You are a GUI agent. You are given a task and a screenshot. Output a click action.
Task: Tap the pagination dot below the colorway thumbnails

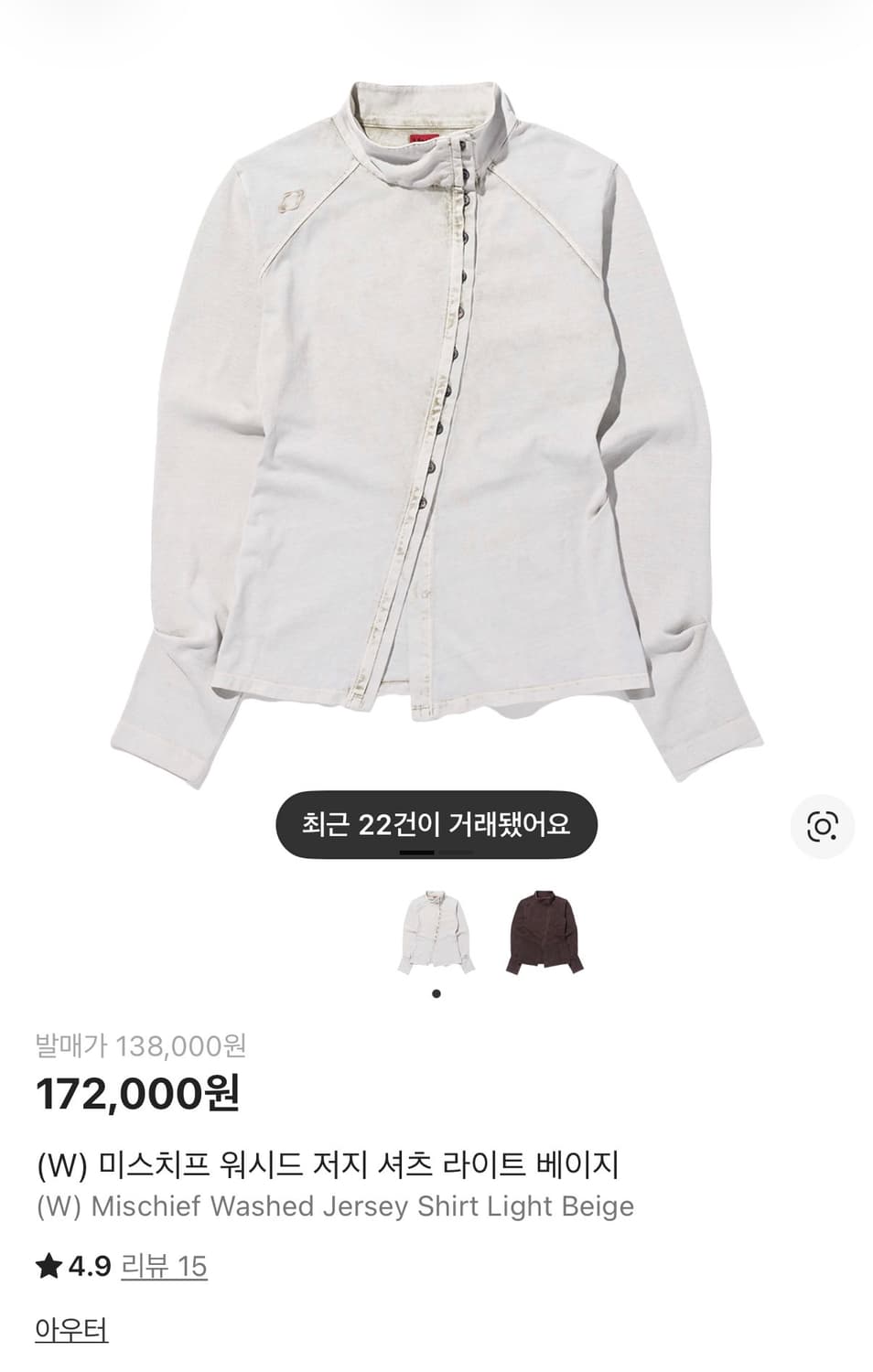coord(436,995)
